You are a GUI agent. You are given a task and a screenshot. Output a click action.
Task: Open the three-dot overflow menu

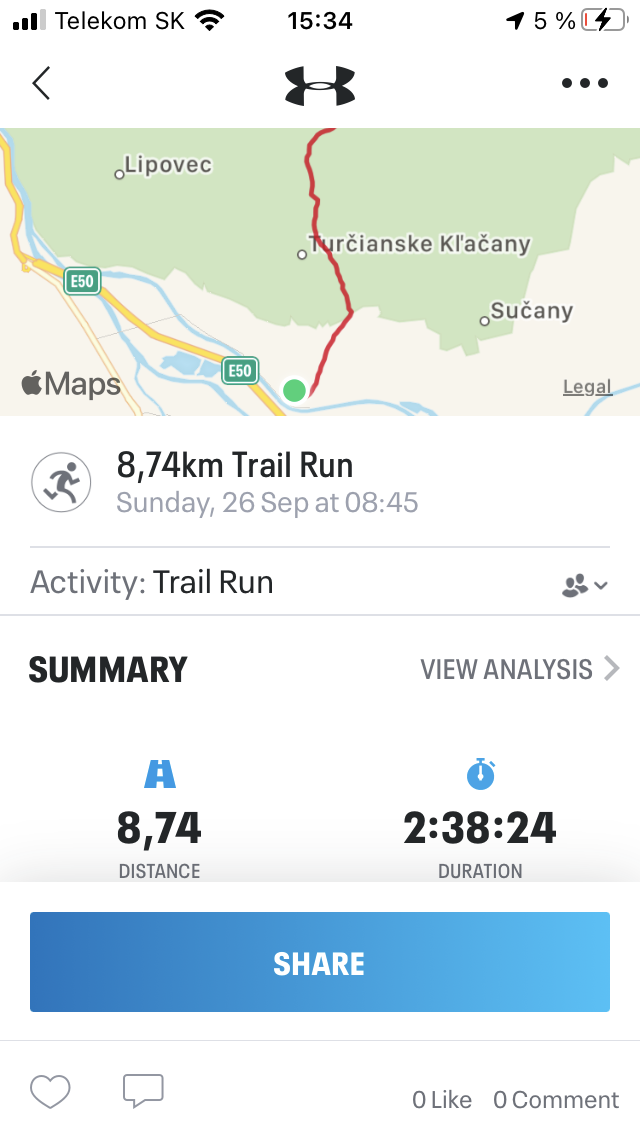584,83
